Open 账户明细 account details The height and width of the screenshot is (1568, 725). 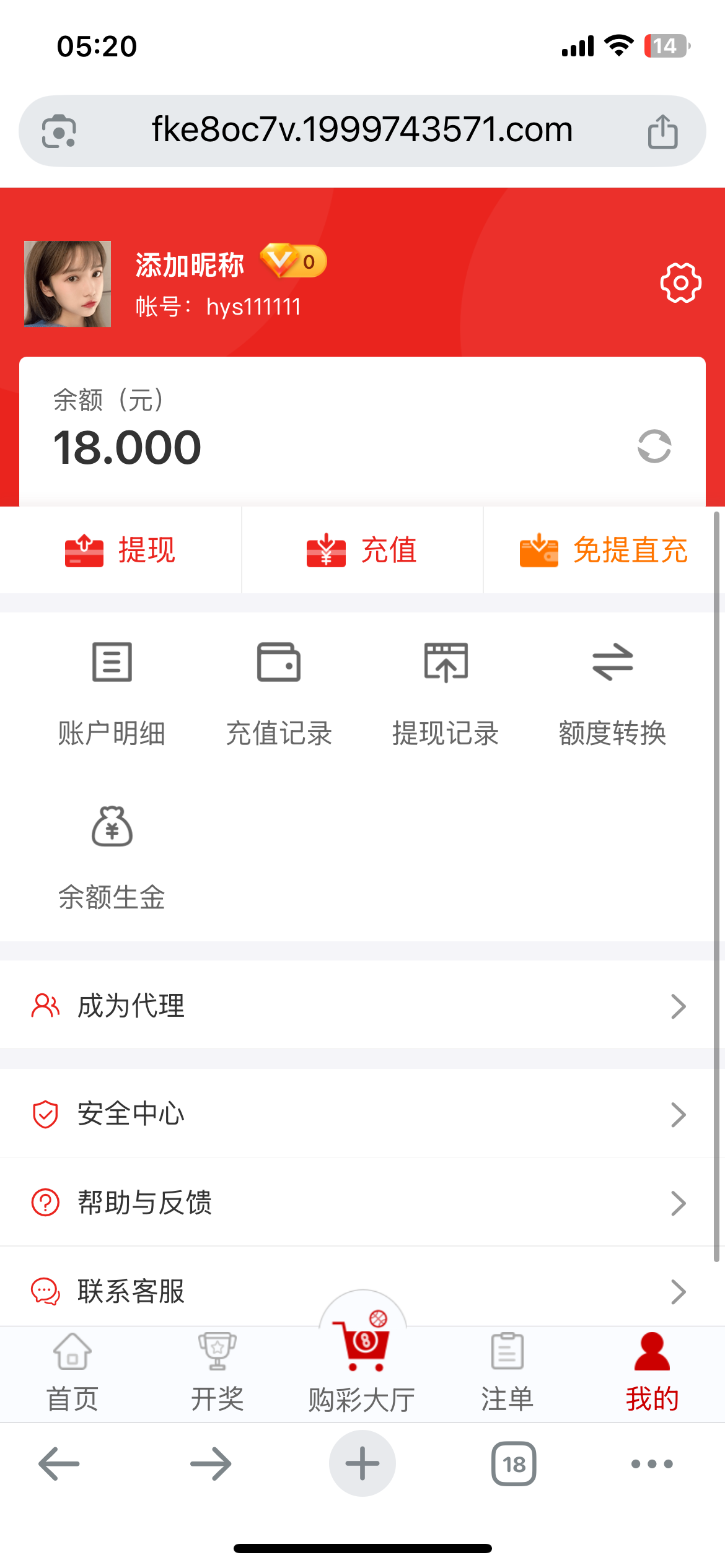(x=112, y=694)
